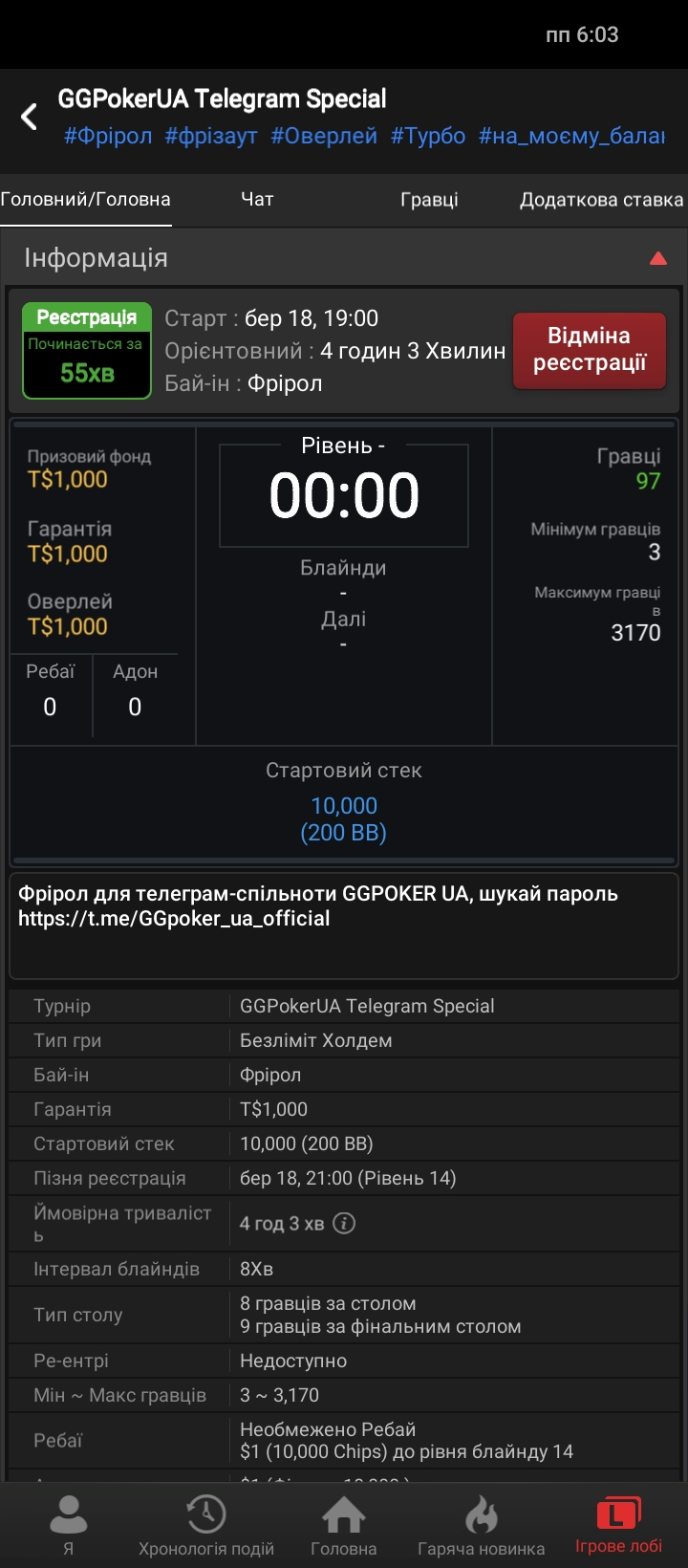Open info icon next to 4 год 3 хв
The height and width of the screenshot is (1568, 688).
[344, 1223]
